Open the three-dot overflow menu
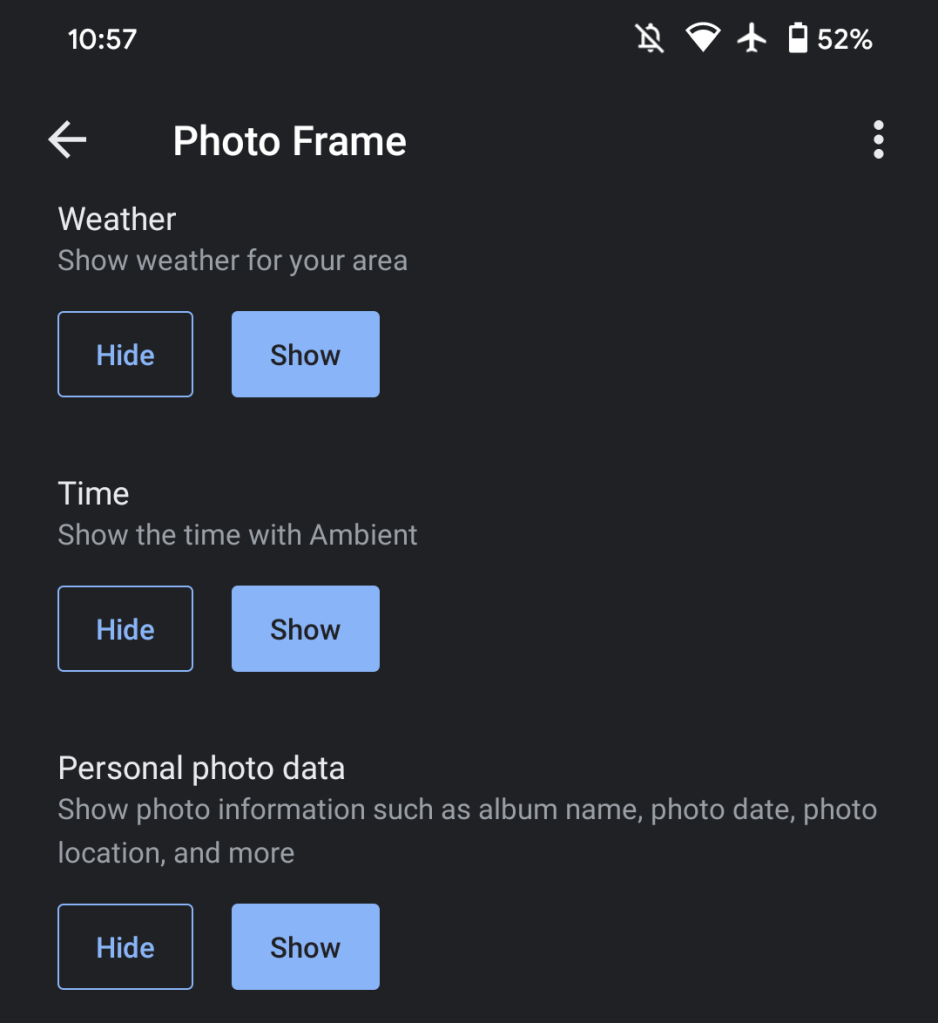The height and width of the screenshot is (1023, 938). pos(878,140)
